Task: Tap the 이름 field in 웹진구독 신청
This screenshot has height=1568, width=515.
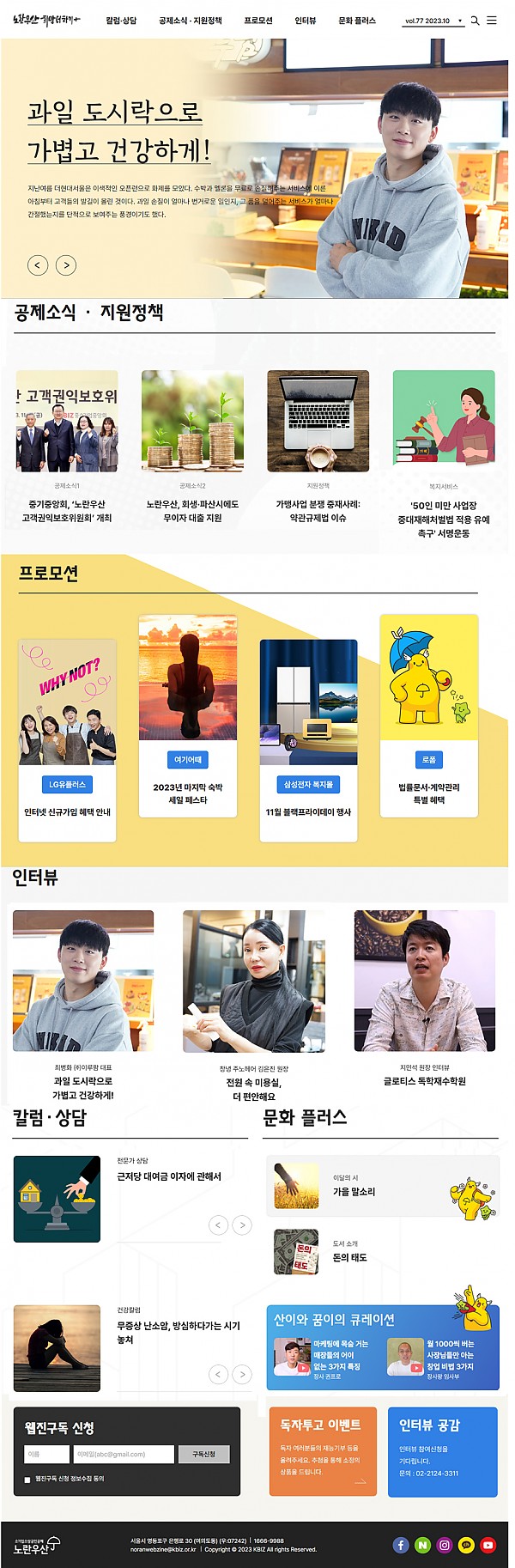Action: [47, 1454]
